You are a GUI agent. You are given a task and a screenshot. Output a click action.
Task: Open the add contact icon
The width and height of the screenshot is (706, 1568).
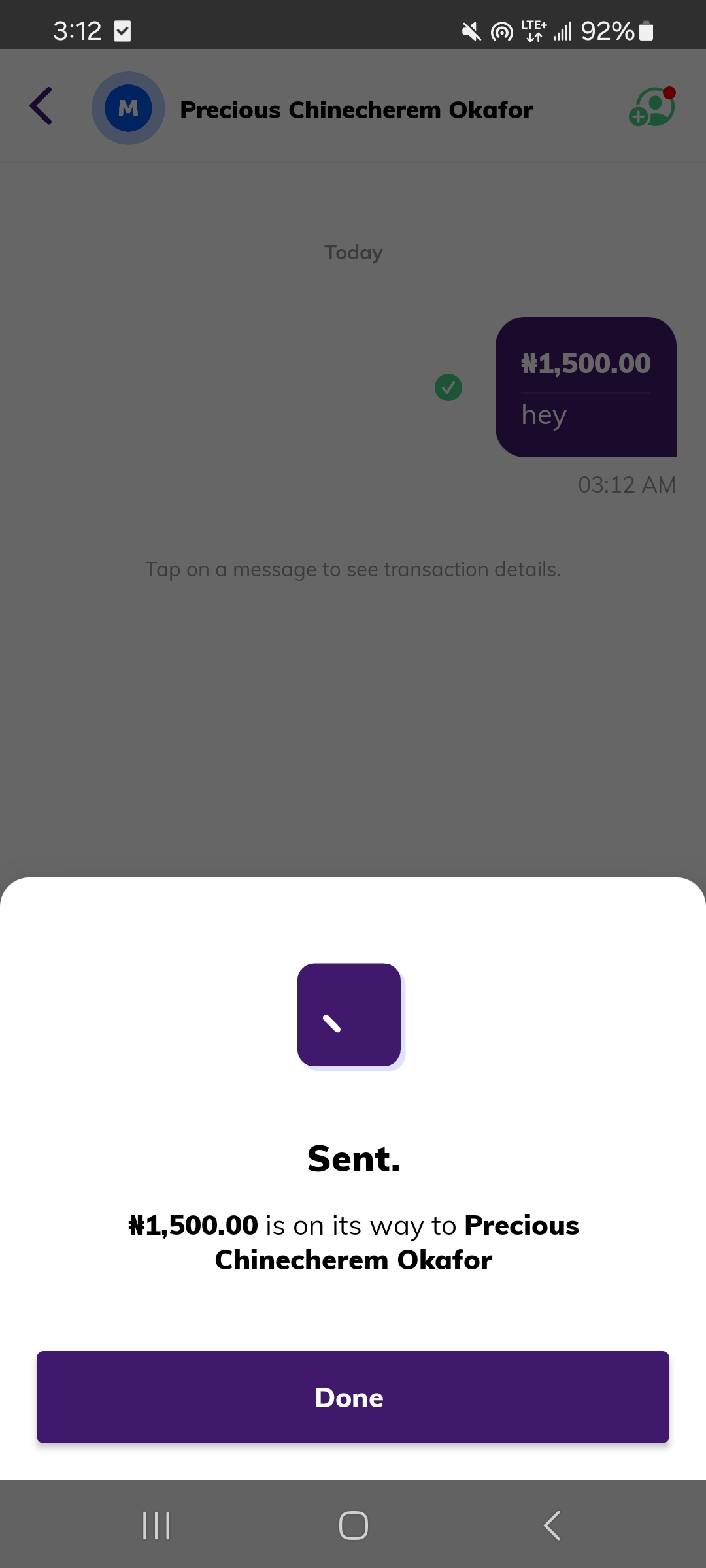[651, 106]
